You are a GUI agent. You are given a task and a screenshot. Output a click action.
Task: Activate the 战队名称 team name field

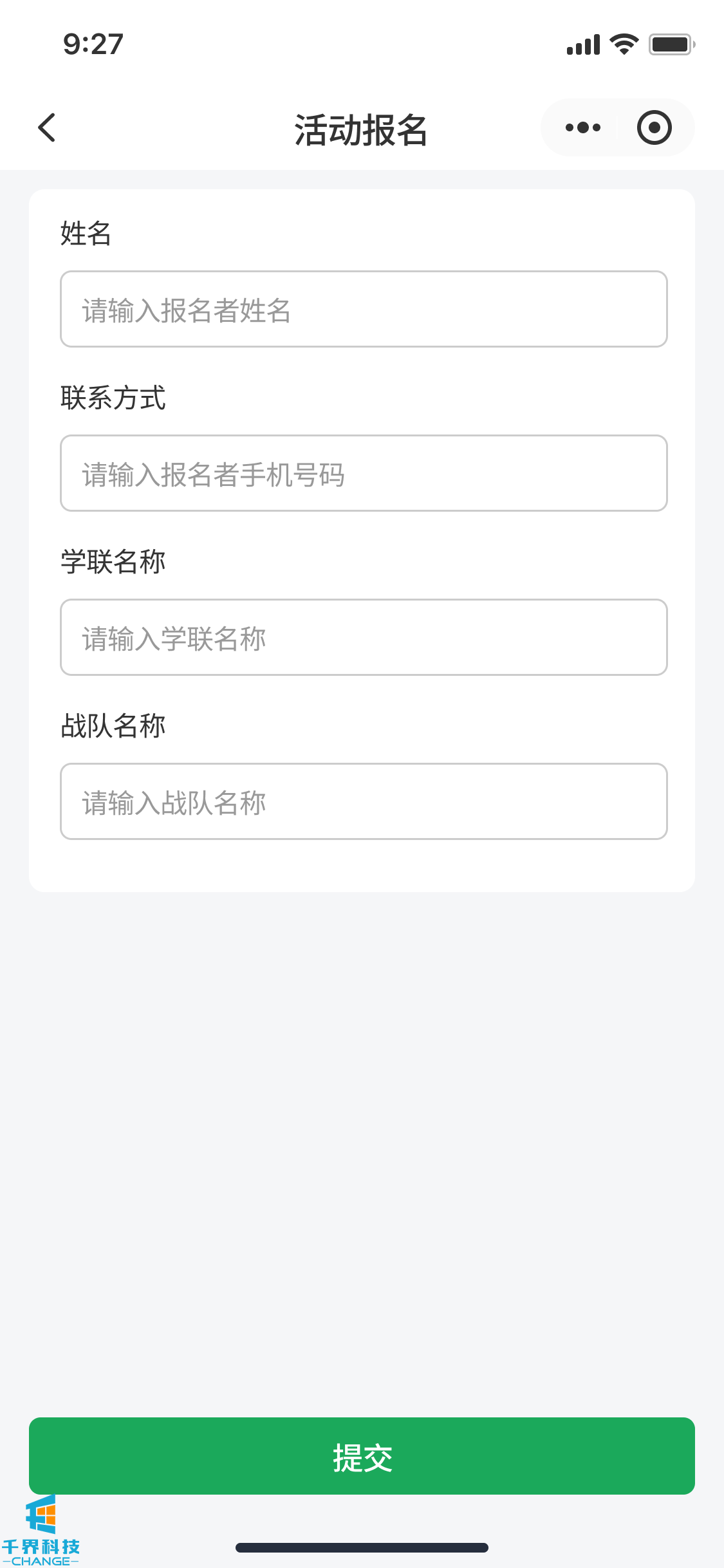click(x=364, y=801)
